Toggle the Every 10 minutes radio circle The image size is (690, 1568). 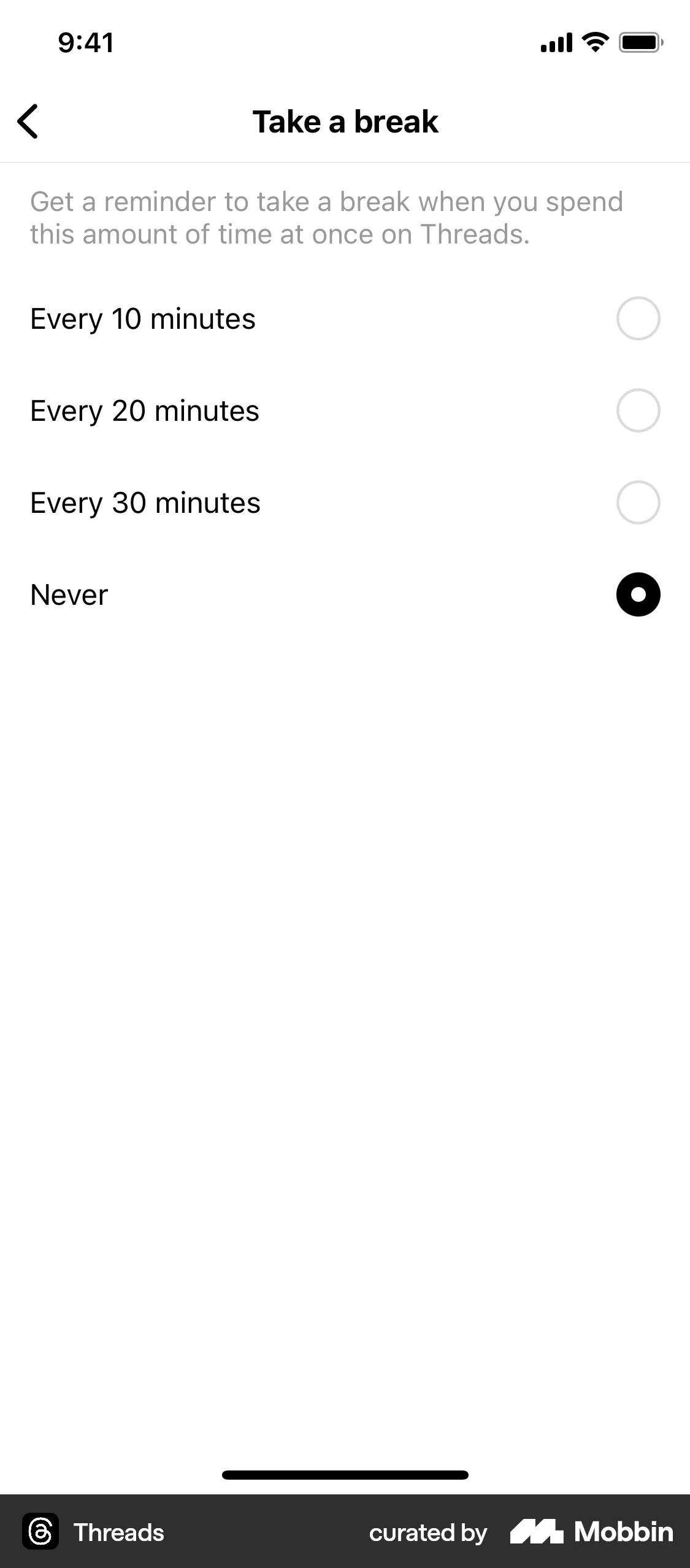(638, 318)
